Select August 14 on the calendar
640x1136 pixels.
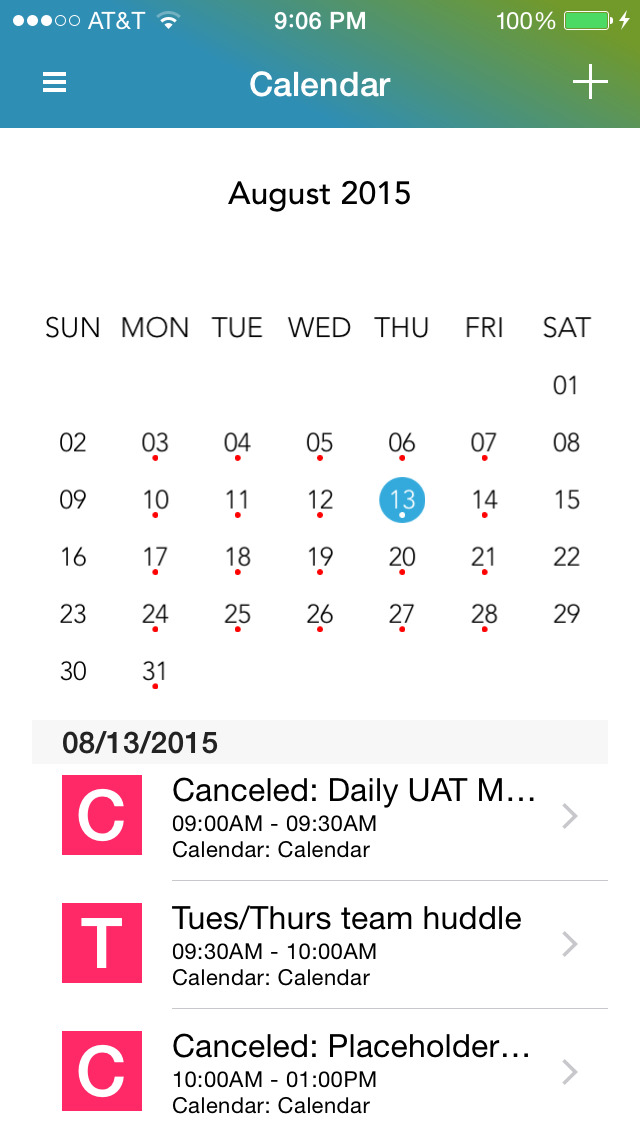(484, 500)
